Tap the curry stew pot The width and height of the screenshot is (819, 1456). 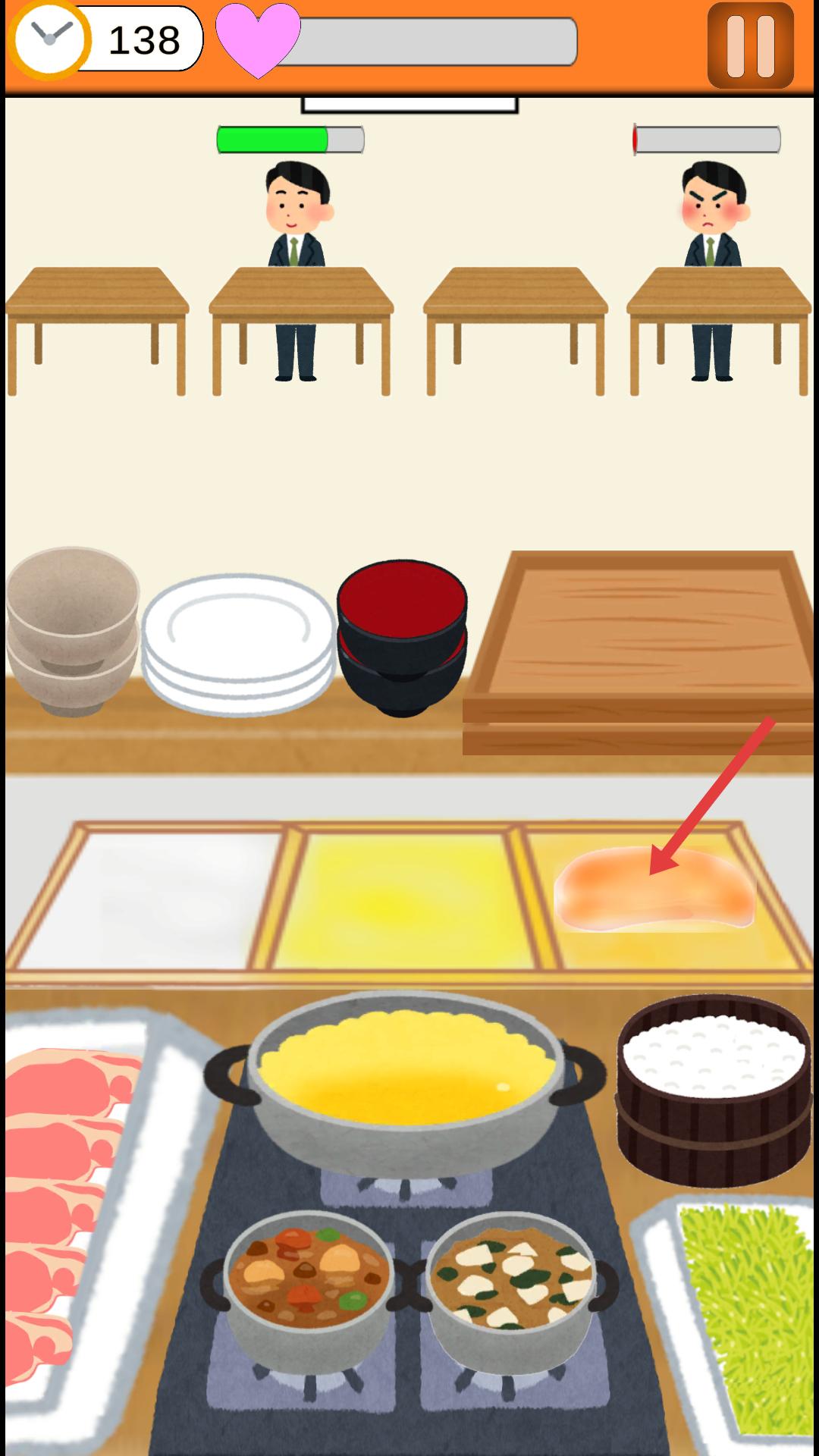307,1274
